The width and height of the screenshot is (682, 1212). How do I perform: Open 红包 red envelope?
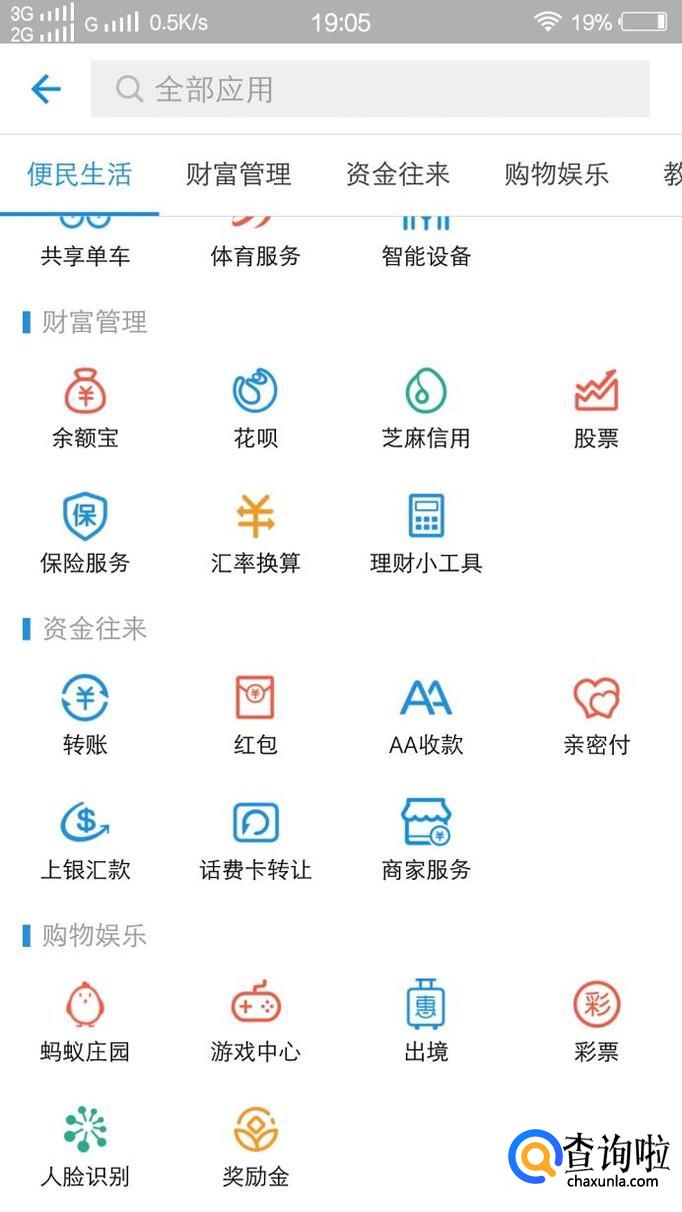[x=255, y=713]
